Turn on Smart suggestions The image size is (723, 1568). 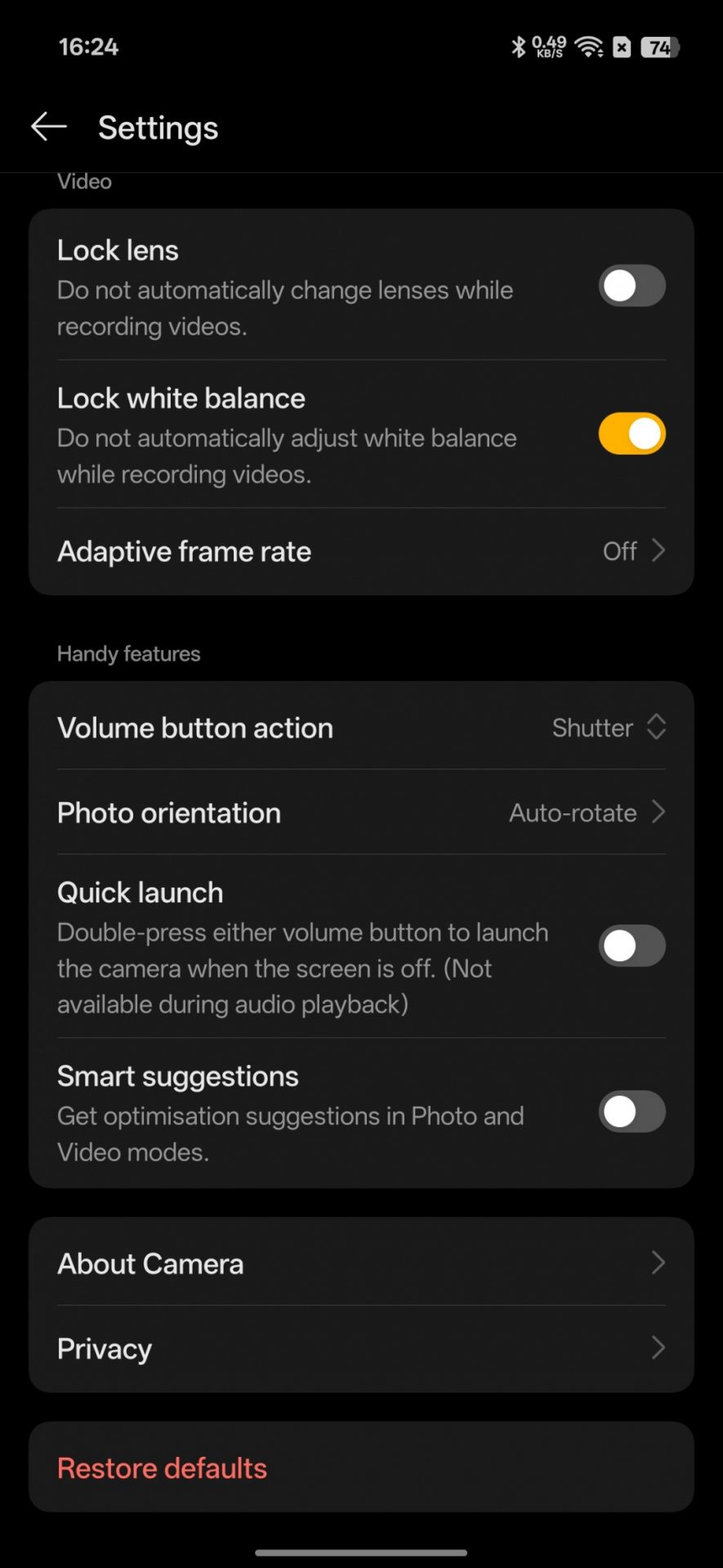tap(632, 1111)
